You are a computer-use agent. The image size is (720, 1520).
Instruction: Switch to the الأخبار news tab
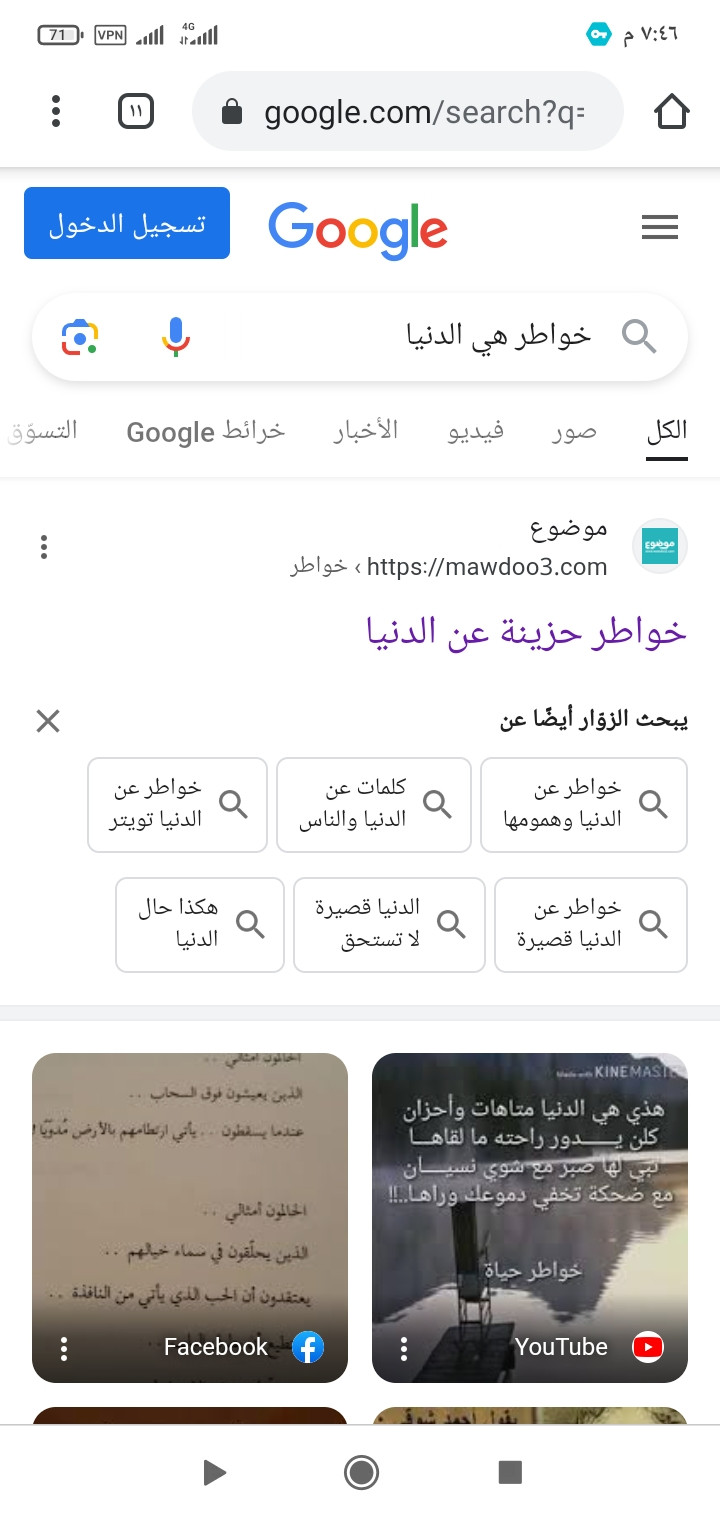point(365,431)
